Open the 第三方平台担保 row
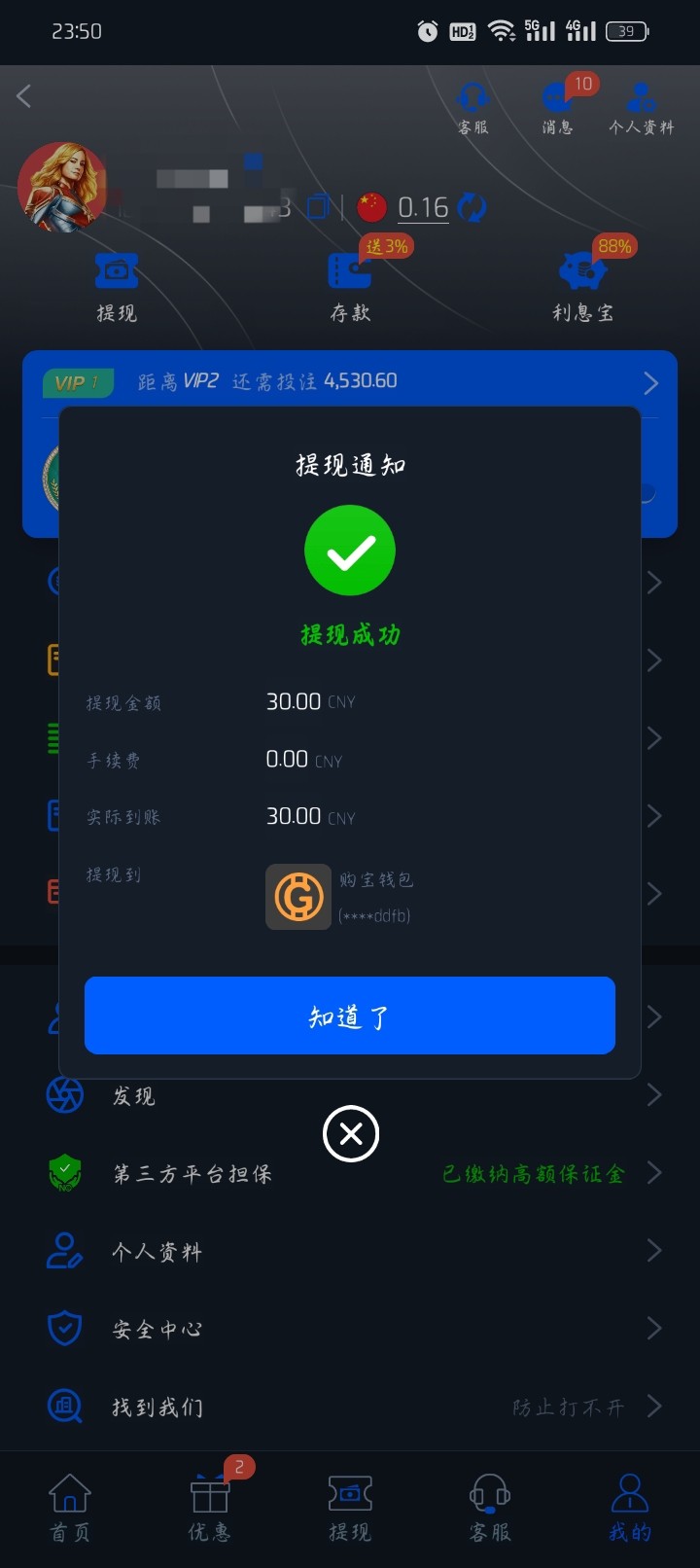The image size is (700, 1568). click(x=350, y=1174)
